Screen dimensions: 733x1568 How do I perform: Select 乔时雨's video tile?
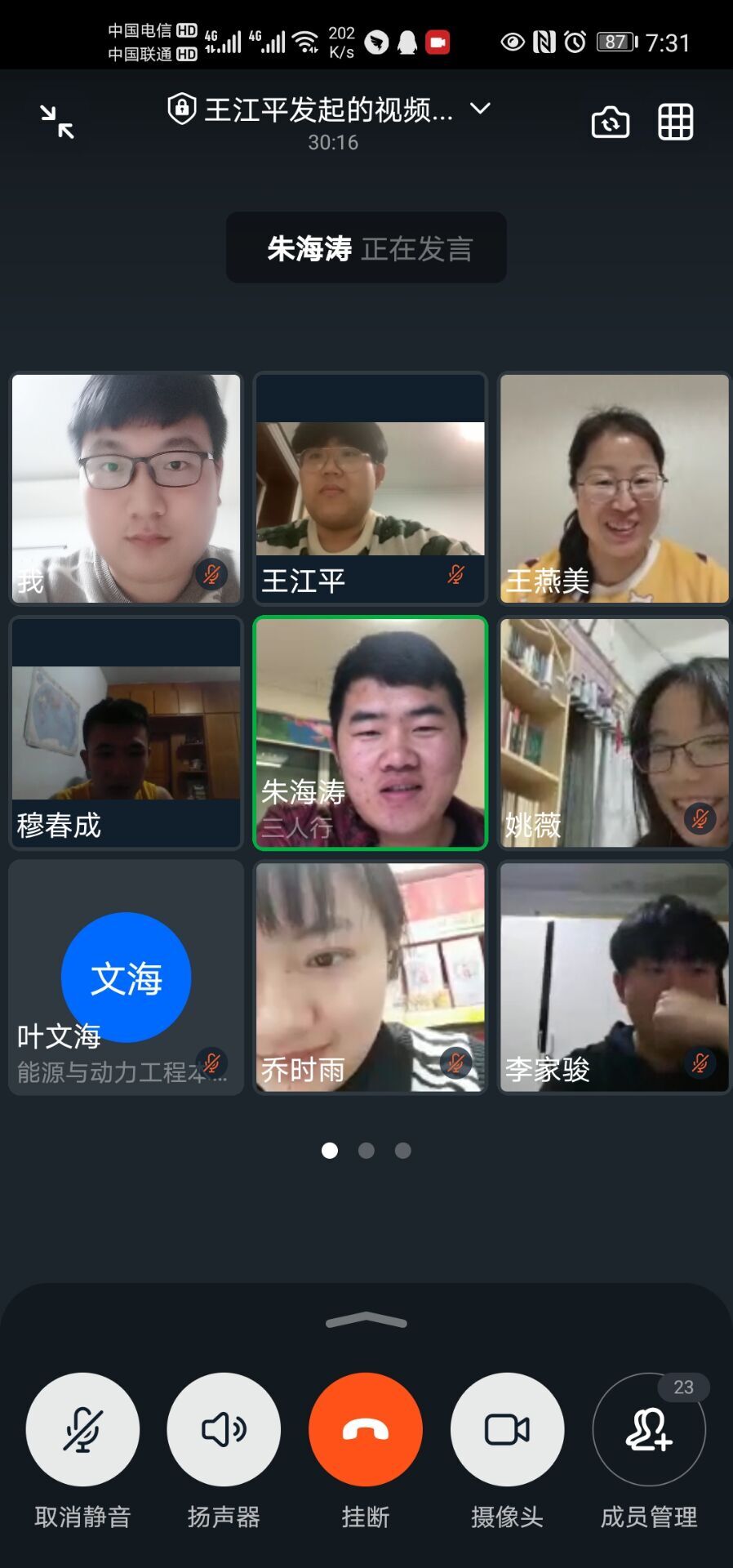pos(370,977)
